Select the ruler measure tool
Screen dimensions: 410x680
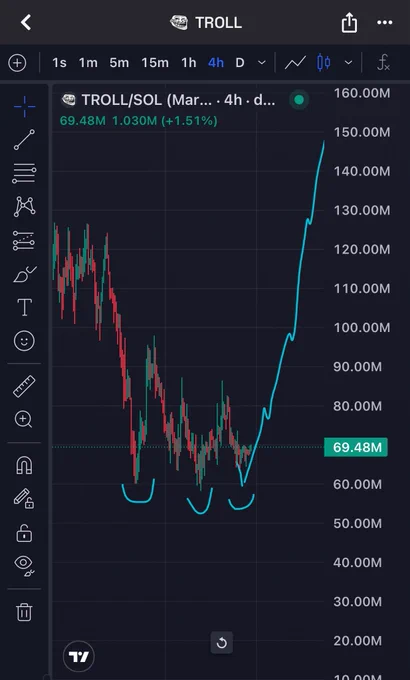(x=24, y=386)
